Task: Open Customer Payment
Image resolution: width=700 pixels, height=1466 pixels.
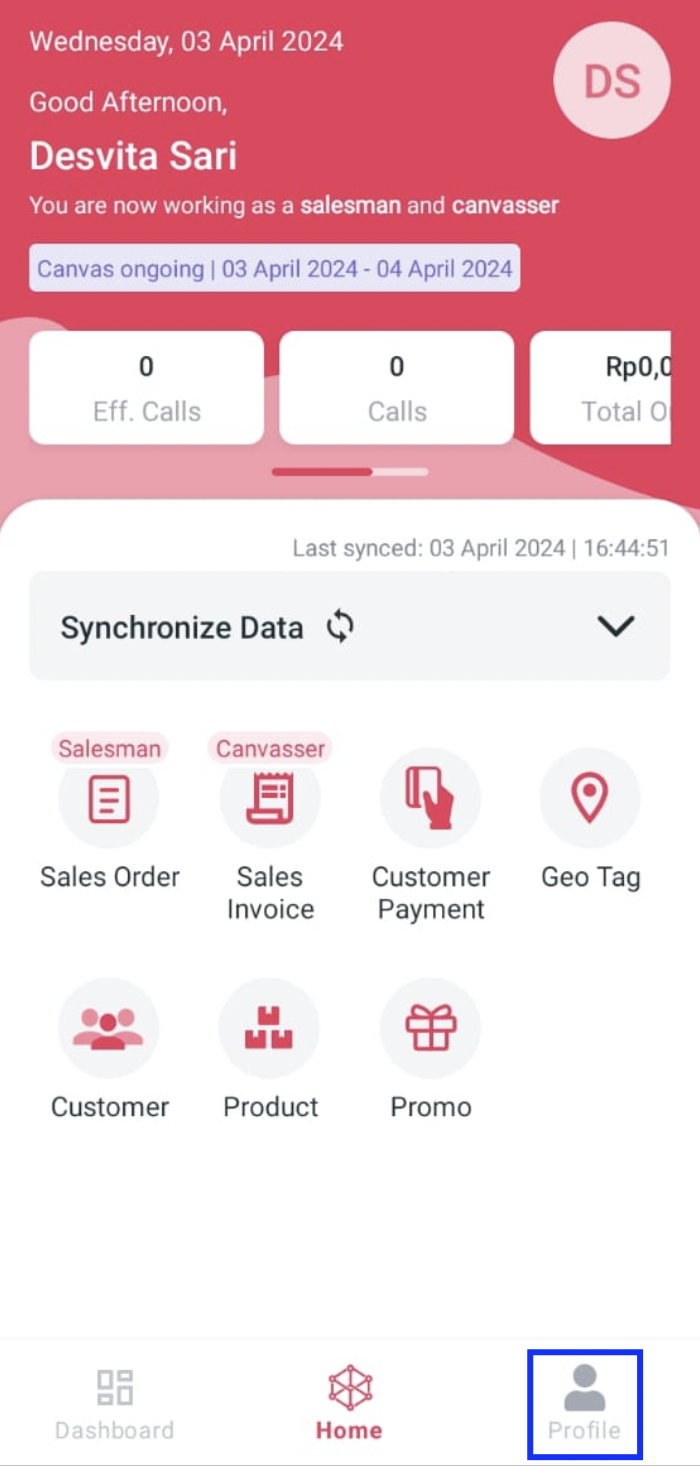Action: 430,800
